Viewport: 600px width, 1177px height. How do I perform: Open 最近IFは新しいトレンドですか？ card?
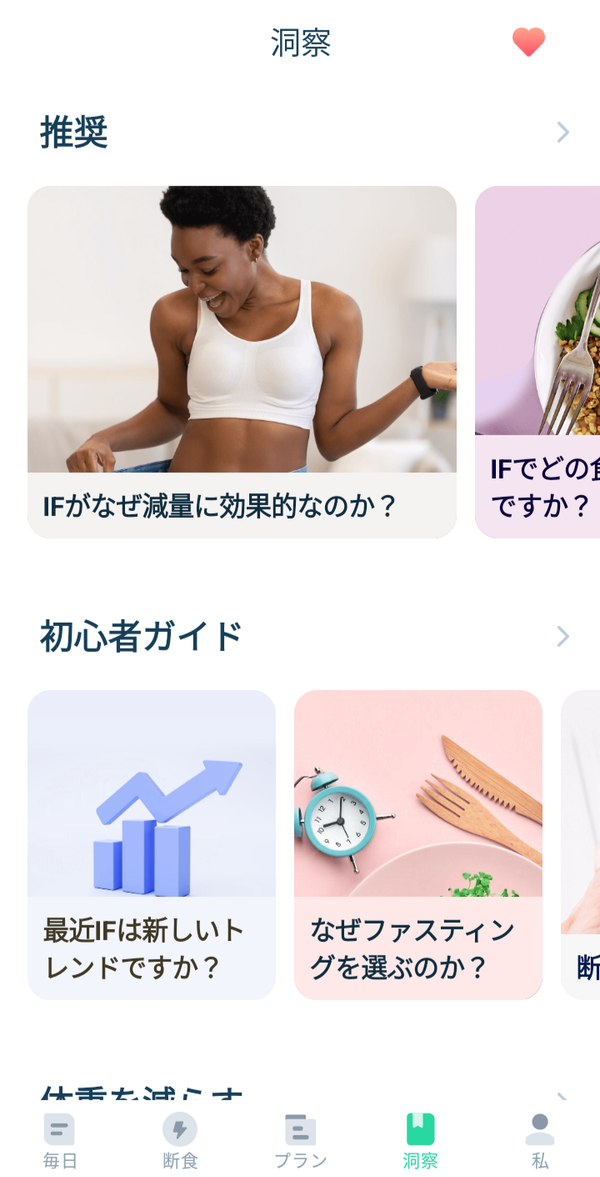152,844
